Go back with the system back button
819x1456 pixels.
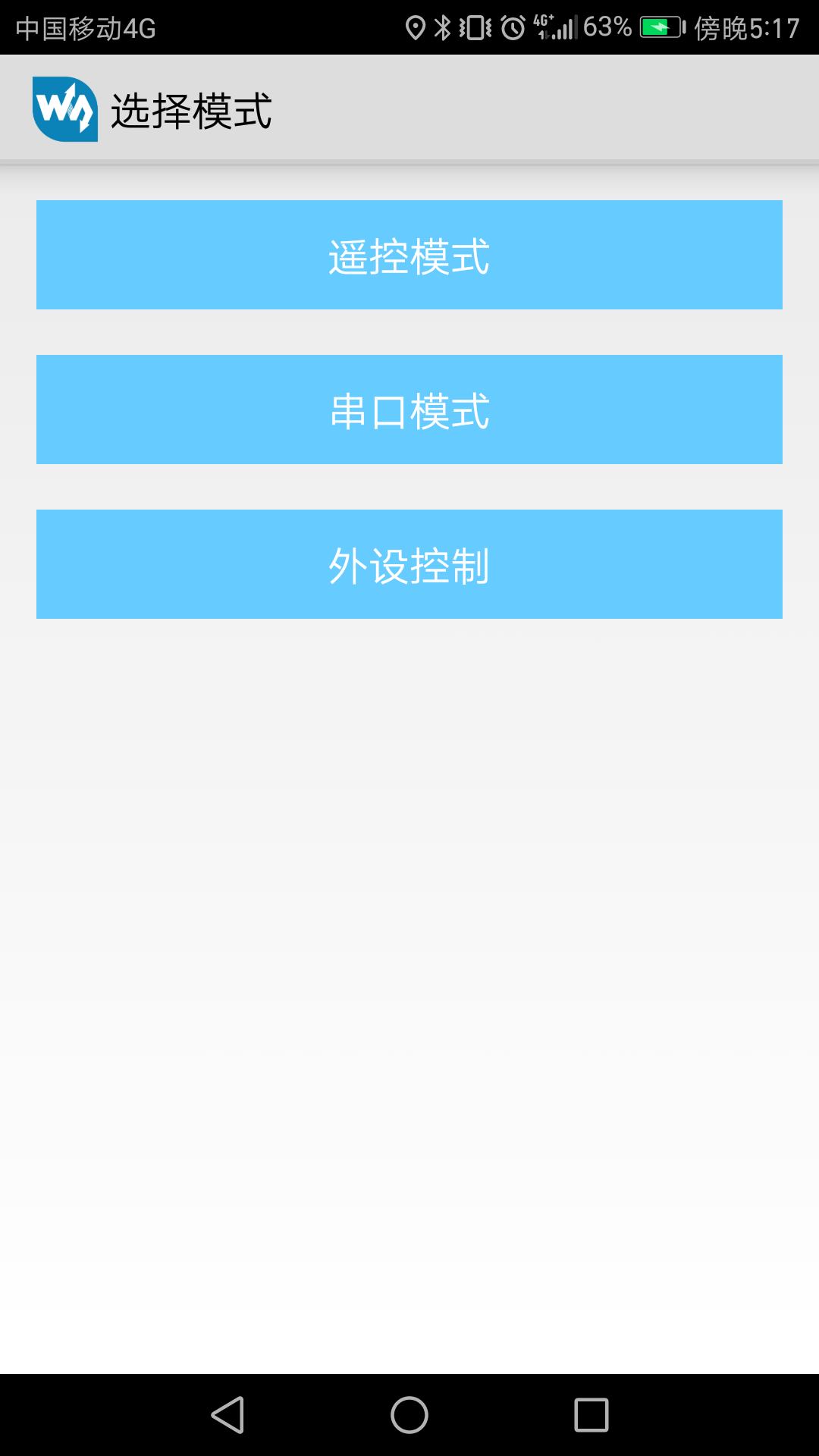(x=227, y=1415)
